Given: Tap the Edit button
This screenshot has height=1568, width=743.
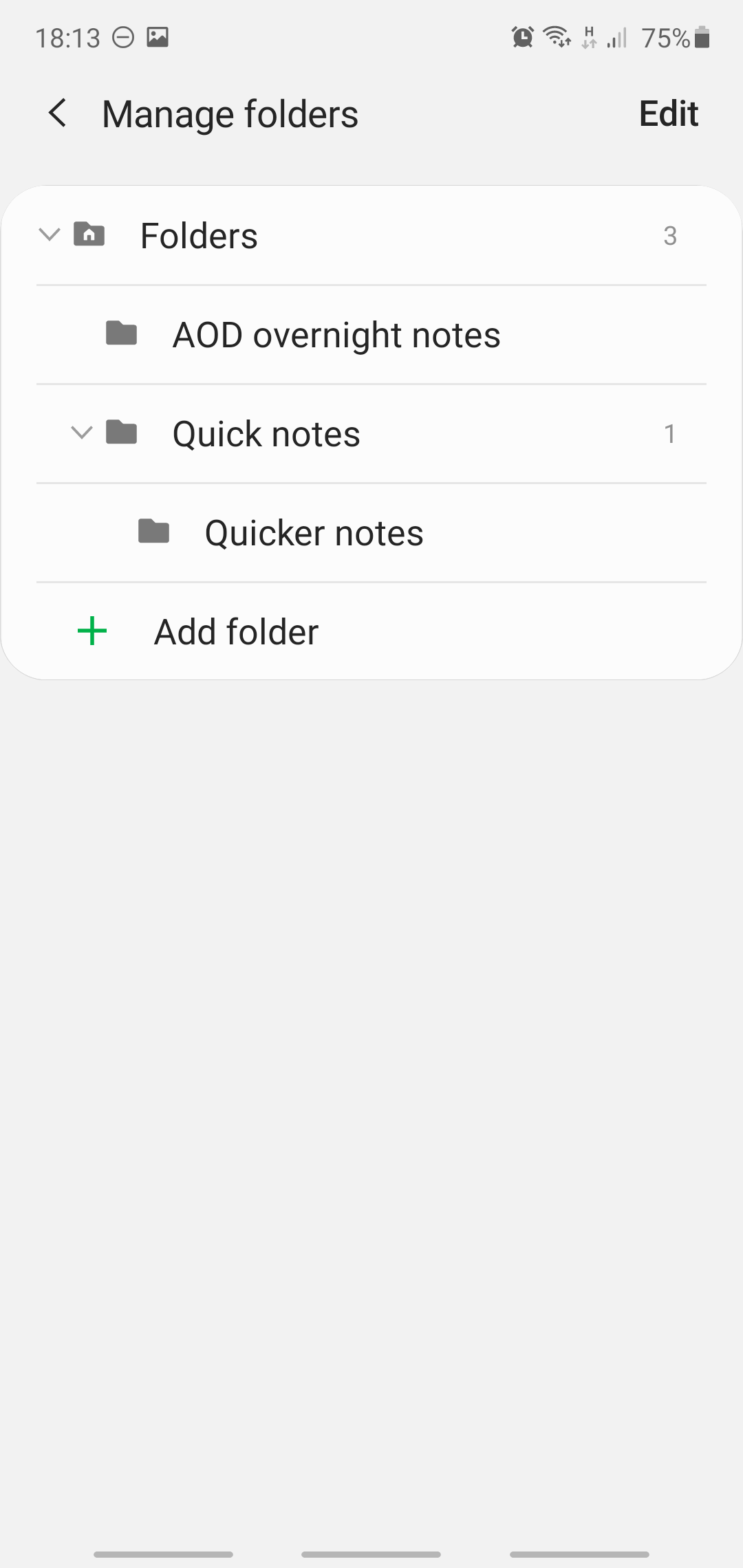Looking at the screenshot, I should point(668,113).
